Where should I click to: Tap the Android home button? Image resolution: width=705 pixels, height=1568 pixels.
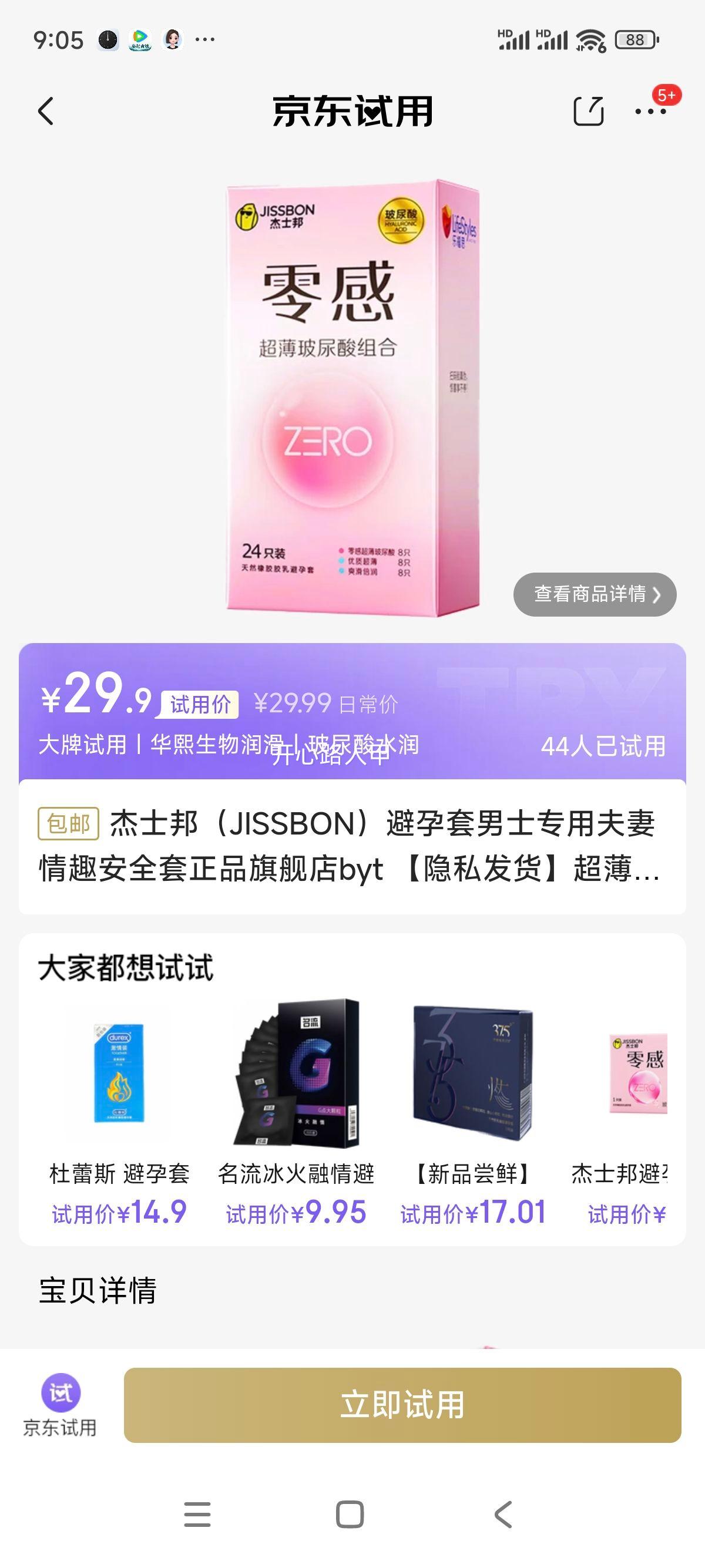352,1513
